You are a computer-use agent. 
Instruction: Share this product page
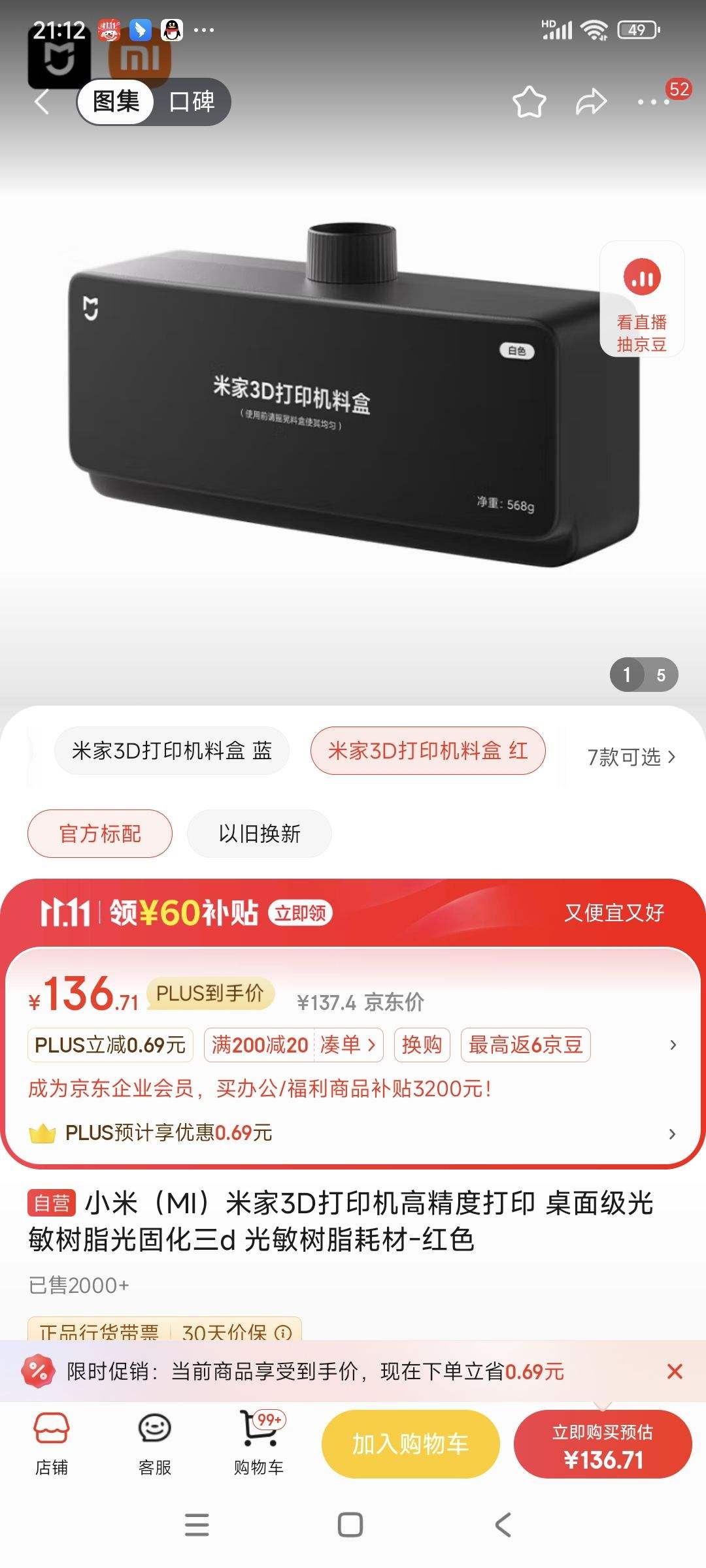591,103
